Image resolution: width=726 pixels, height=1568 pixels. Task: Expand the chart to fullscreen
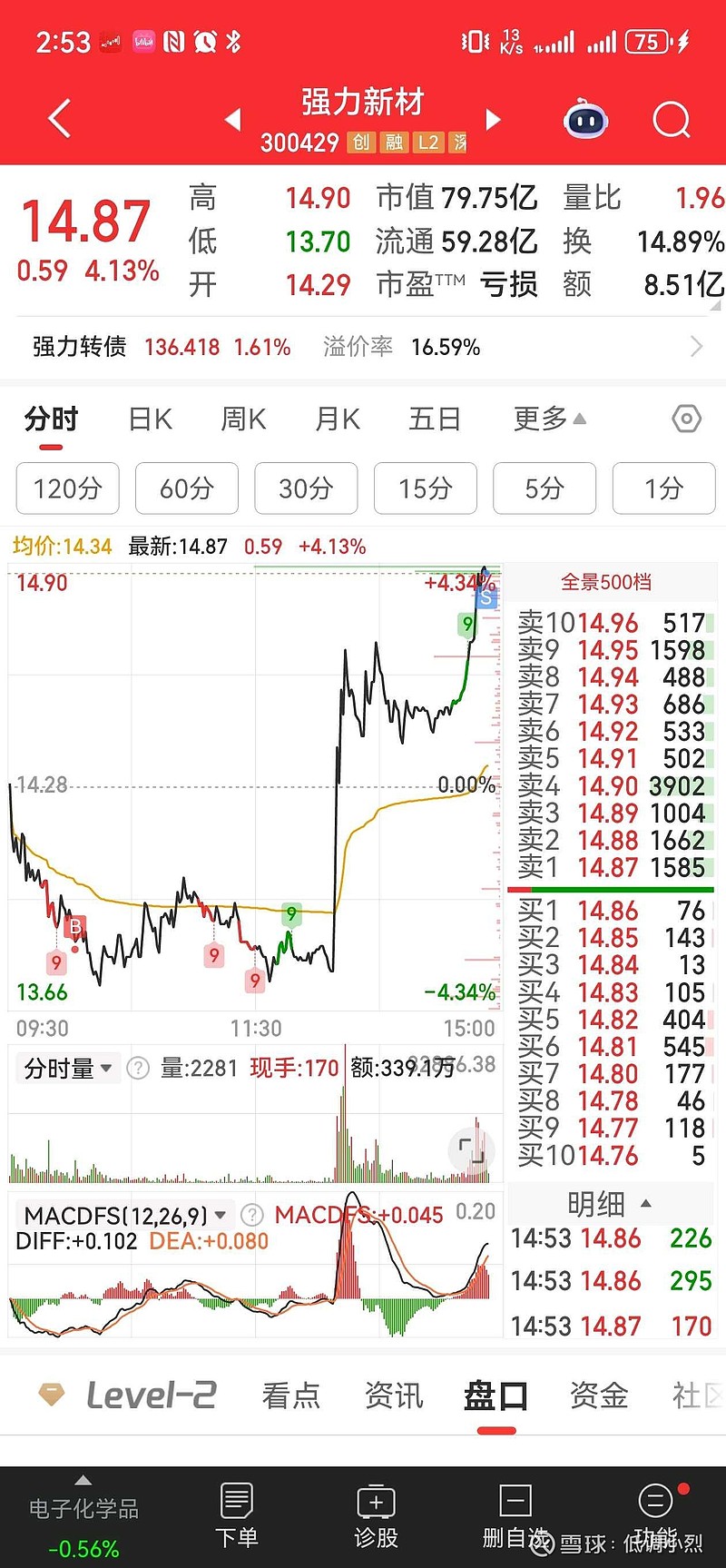tap(471, 1150)
